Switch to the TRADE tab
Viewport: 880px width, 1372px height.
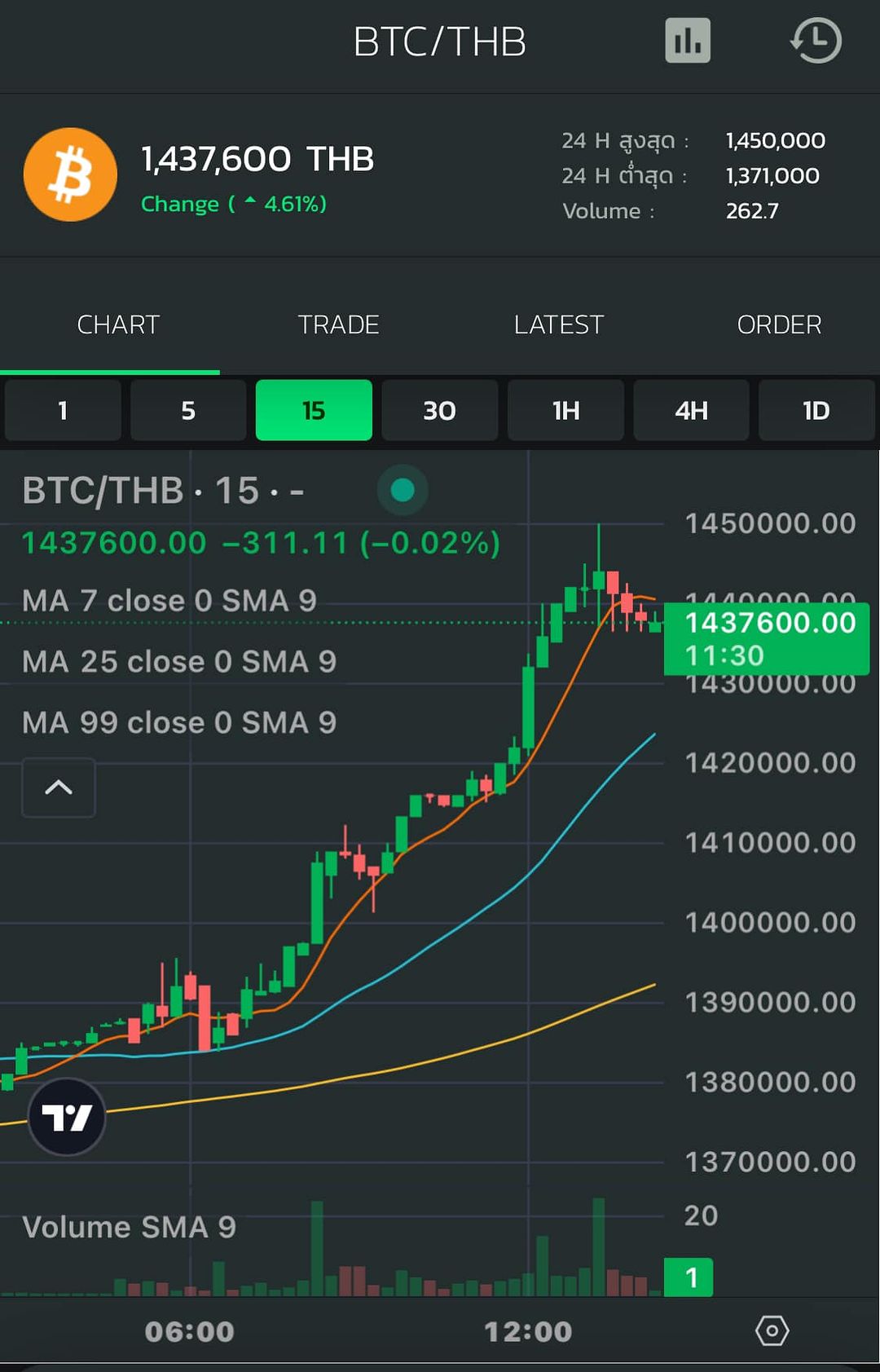pyautogui.click(x=338, y=324)
